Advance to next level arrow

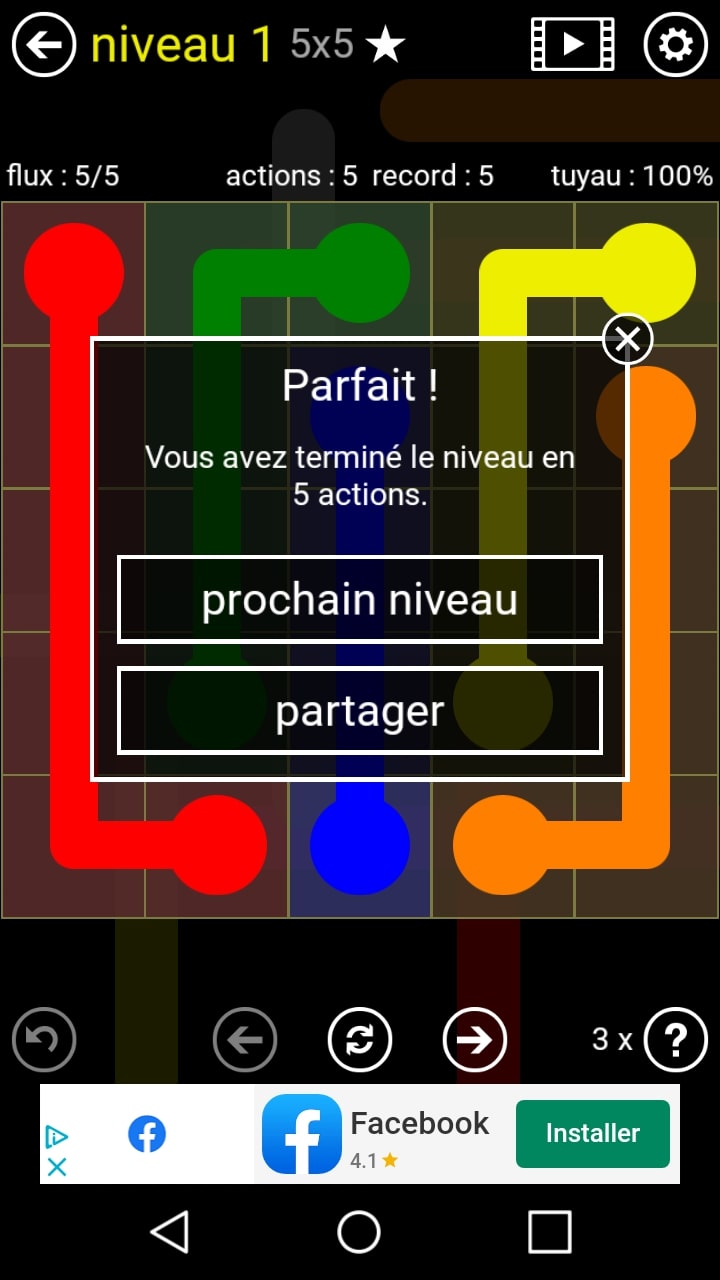pos(475,1040)
